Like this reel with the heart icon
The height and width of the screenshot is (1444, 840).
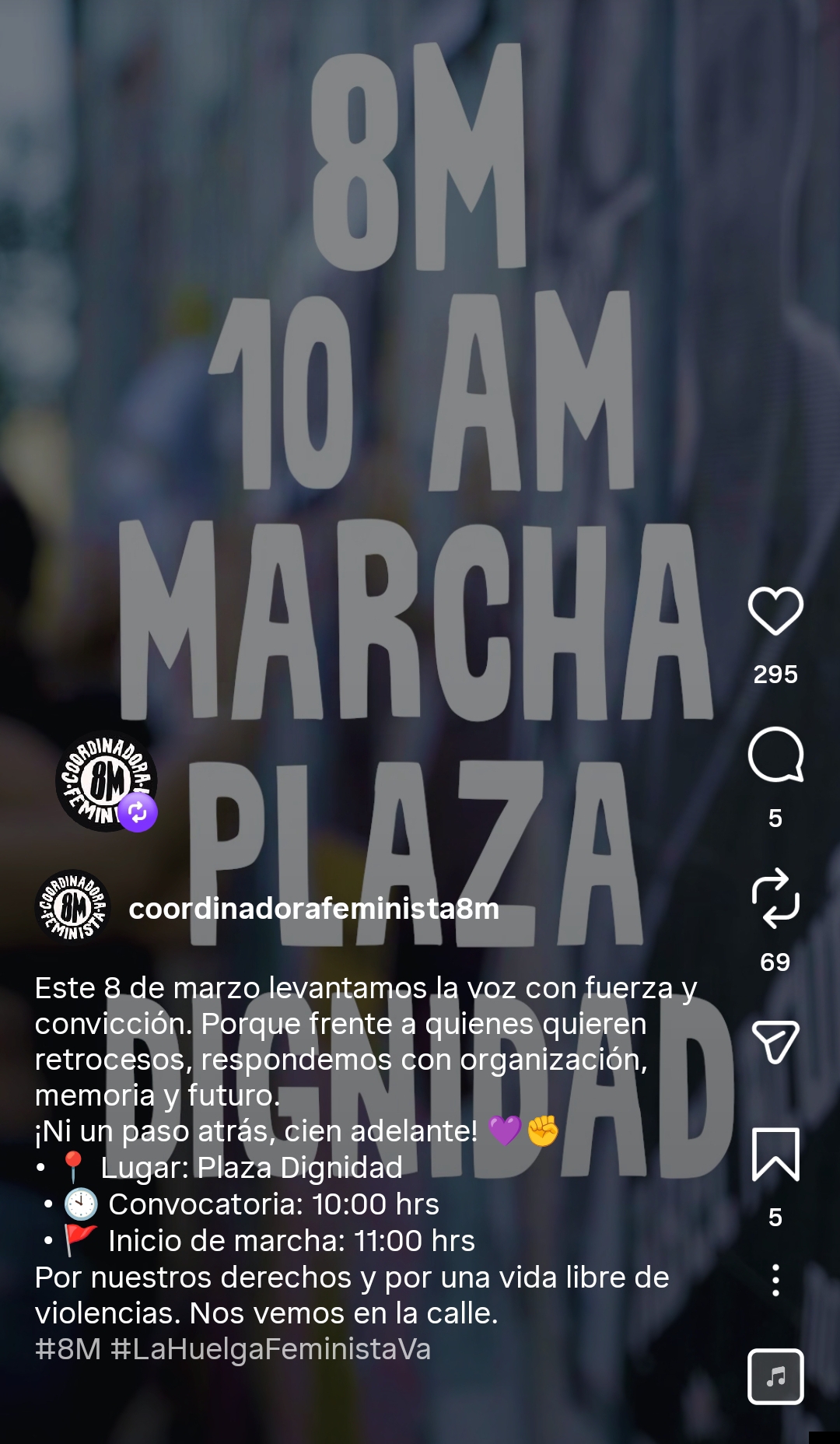[x=775, y=611]
